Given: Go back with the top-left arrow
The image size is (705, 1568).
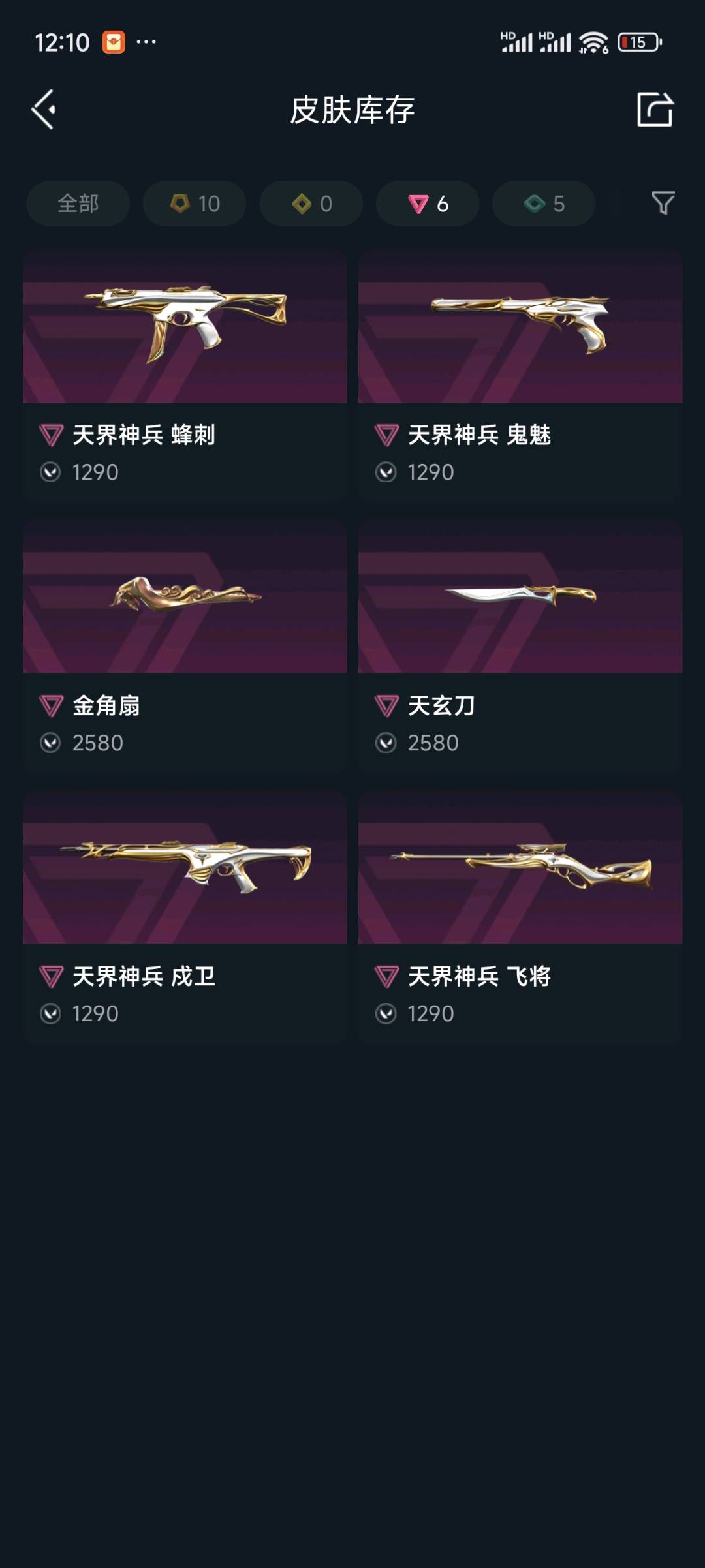Looking at the screenshot, I should pyautogui.click(x=44, y=109).
